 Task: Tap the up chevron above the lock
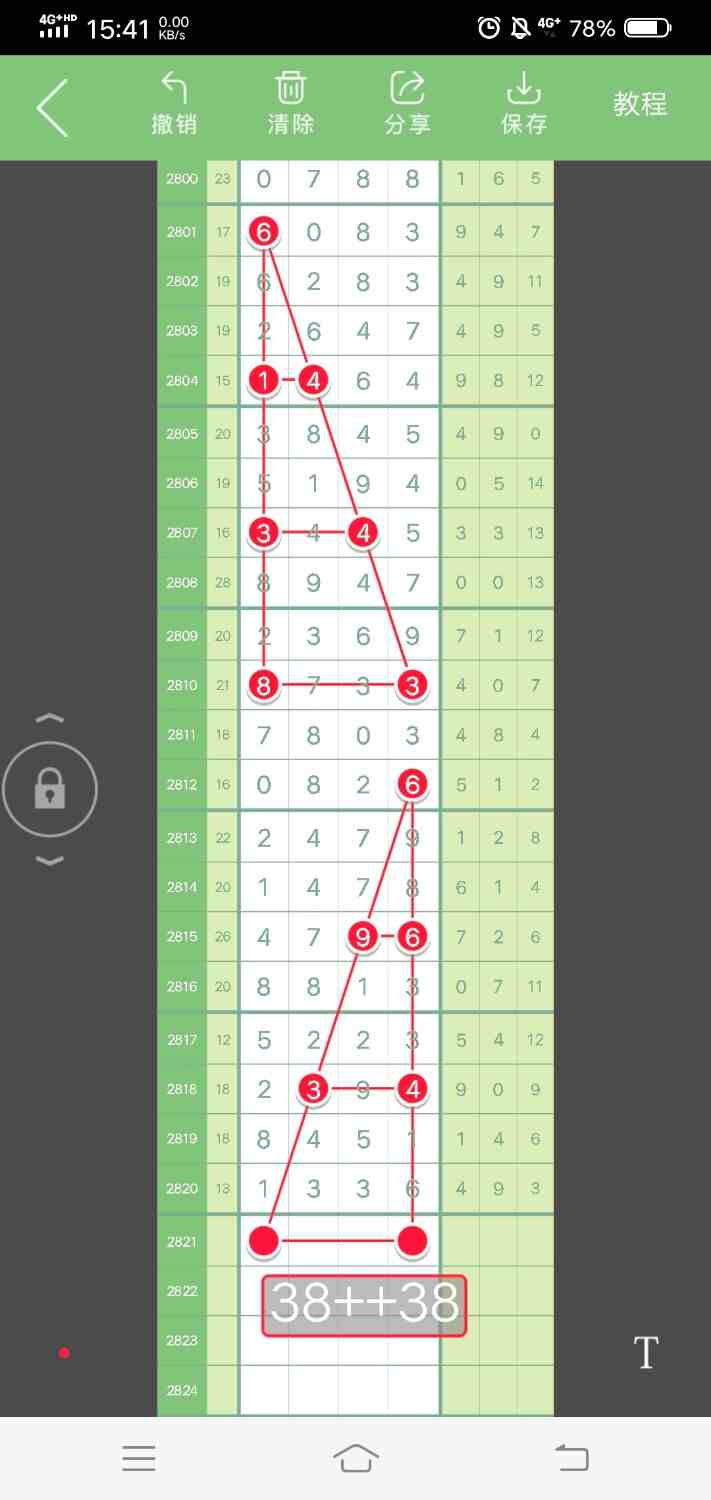50,718
